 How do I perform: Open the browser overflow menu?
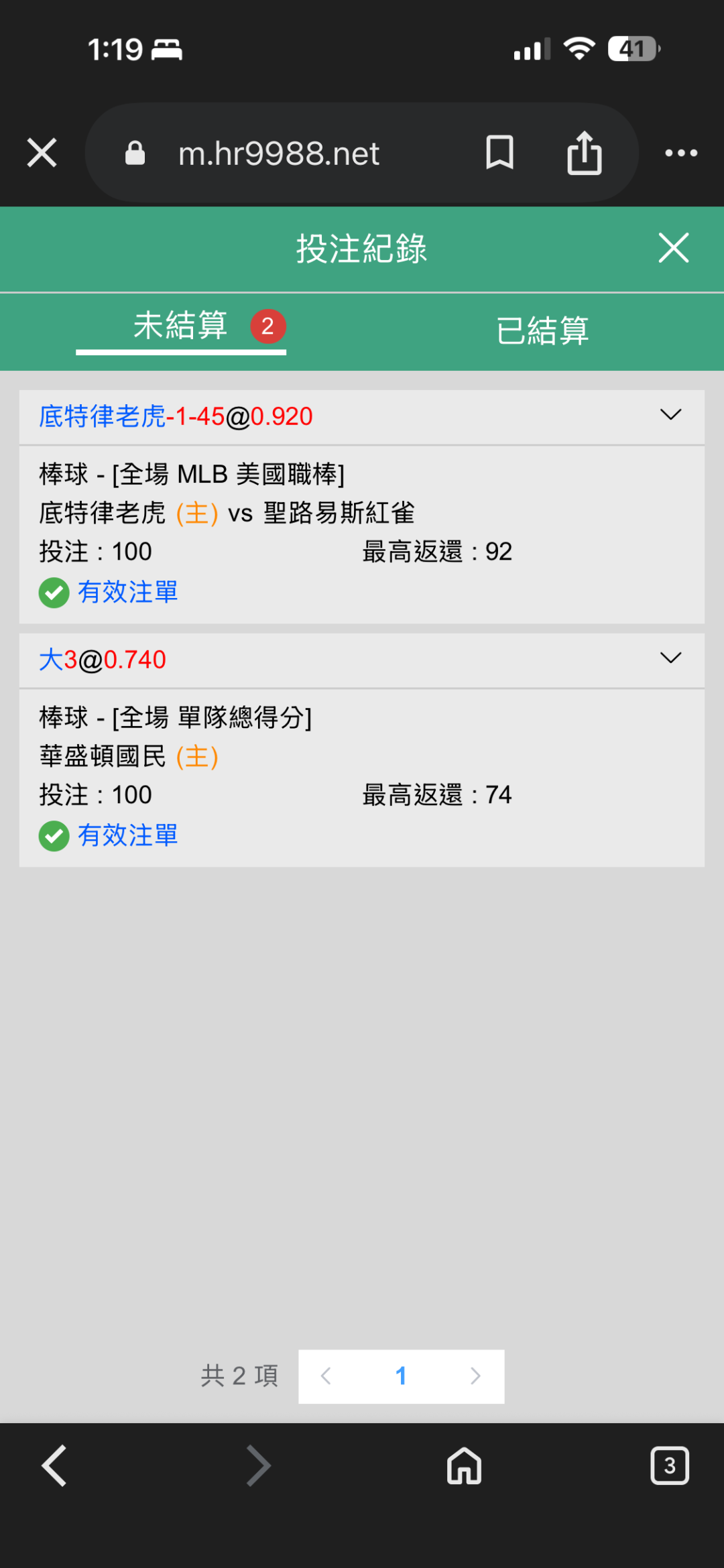click(x=681, y=153)
